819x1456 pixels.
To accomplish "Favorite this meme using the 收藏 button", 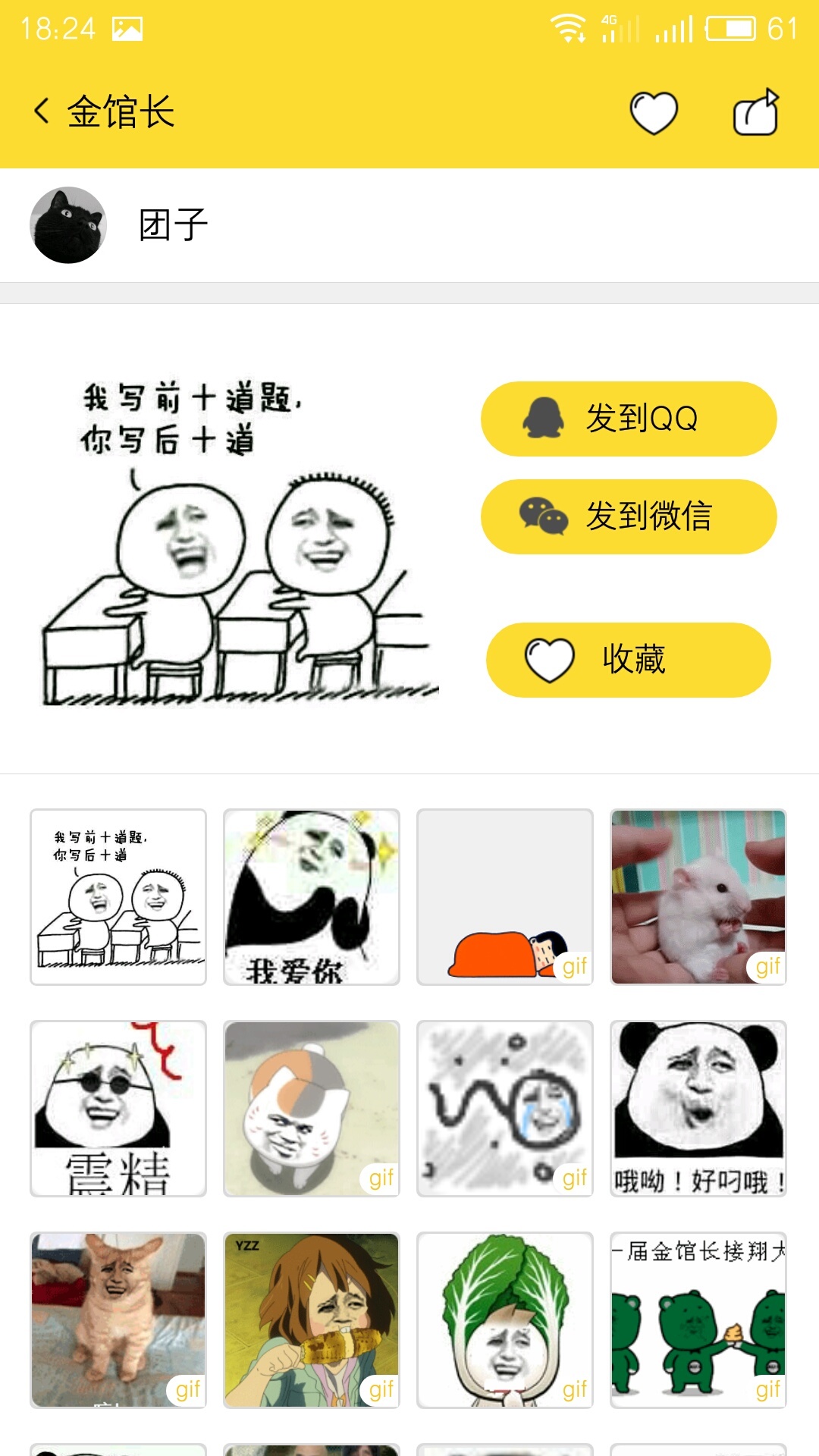I will point(628,659).
